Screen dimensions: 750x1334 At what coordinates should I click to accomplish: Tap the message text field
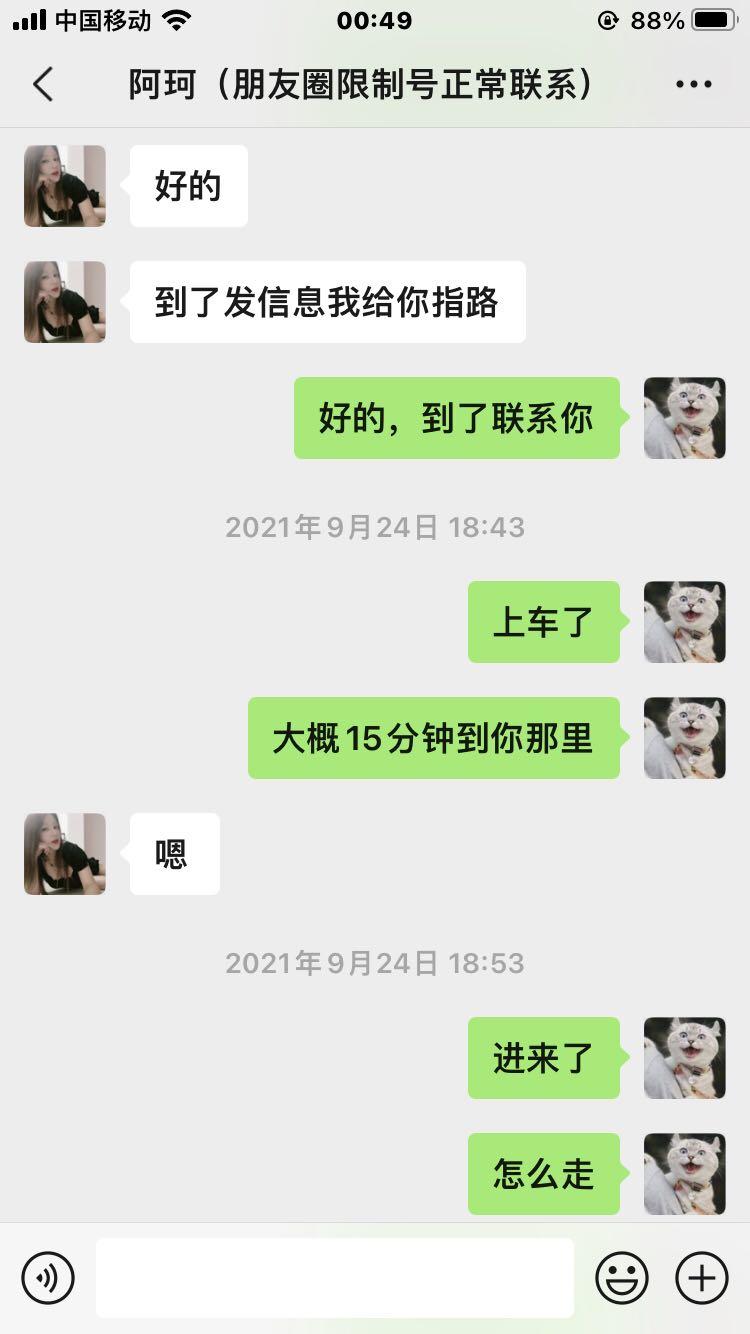(x=335, y=1277)
